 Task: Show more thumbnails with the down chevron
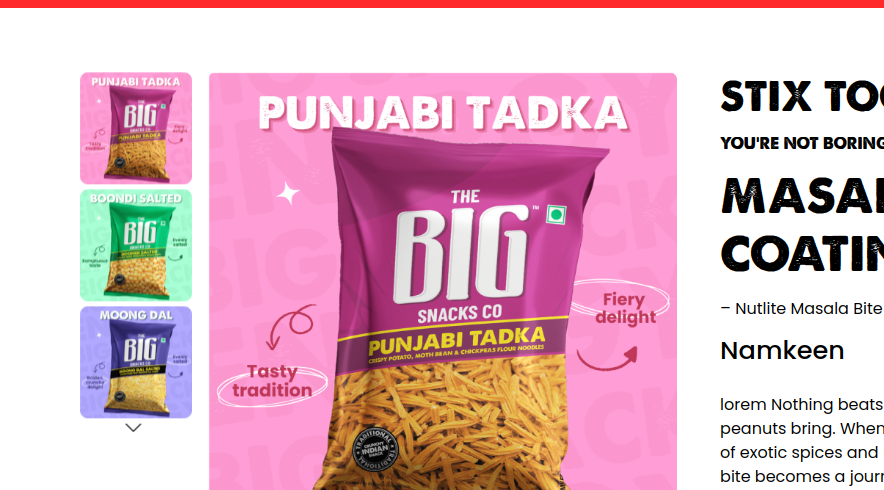coord(133,428)
